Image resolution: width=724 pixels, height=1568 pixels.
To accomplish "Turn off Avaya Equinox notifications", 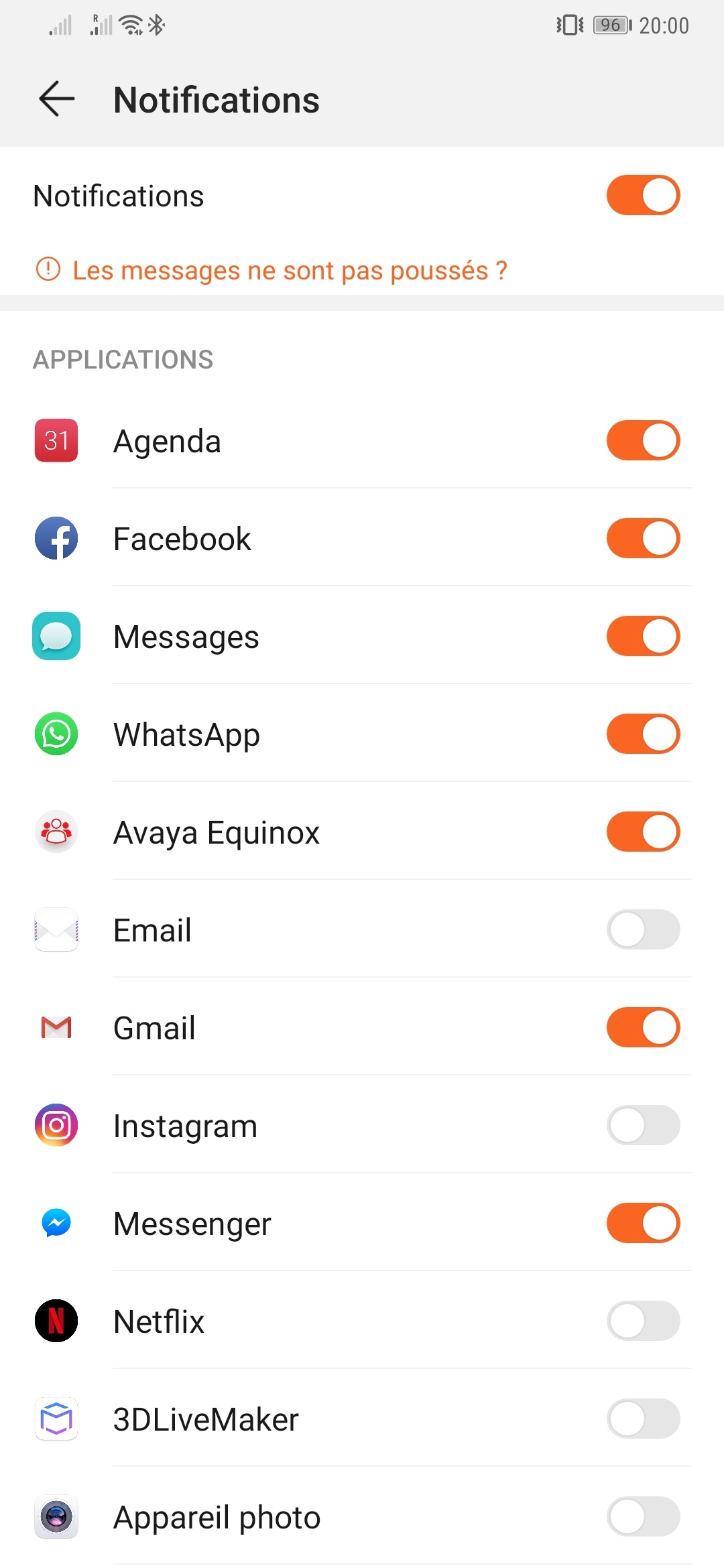I will [x=643, y=832].
